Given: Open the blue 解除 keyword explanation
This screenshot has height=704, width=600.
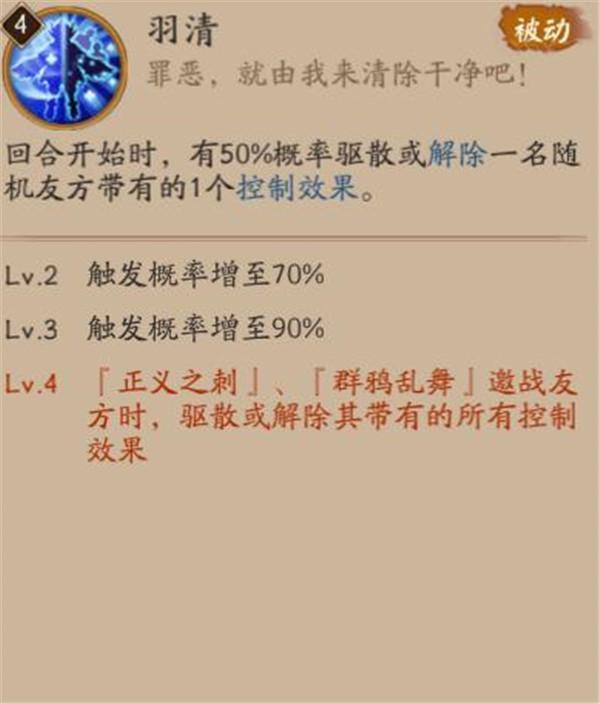Looking at the screenshot, I should click(457, 155).
